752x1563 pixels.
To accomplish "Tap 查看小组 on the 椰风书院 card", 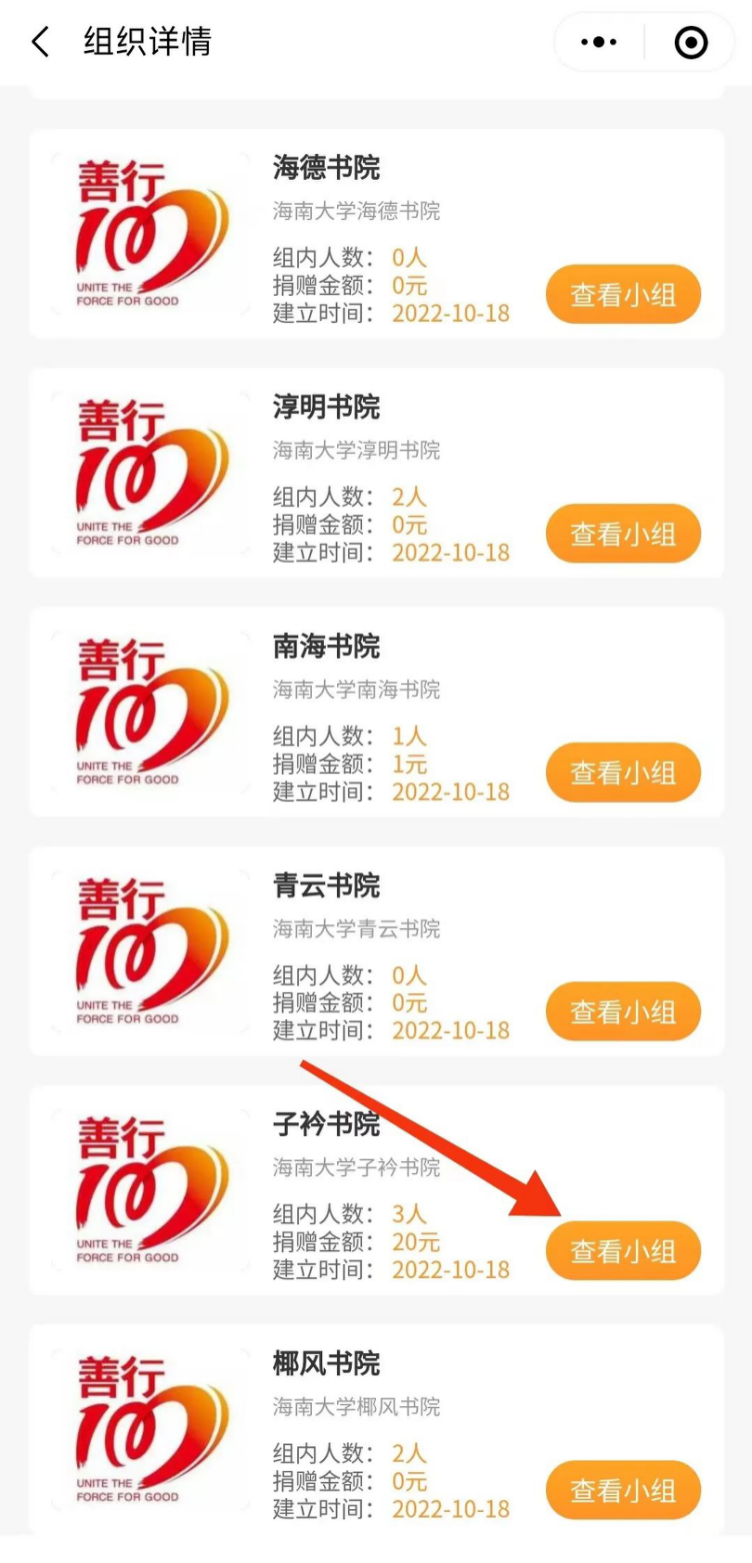I will tap(623, 1490).
